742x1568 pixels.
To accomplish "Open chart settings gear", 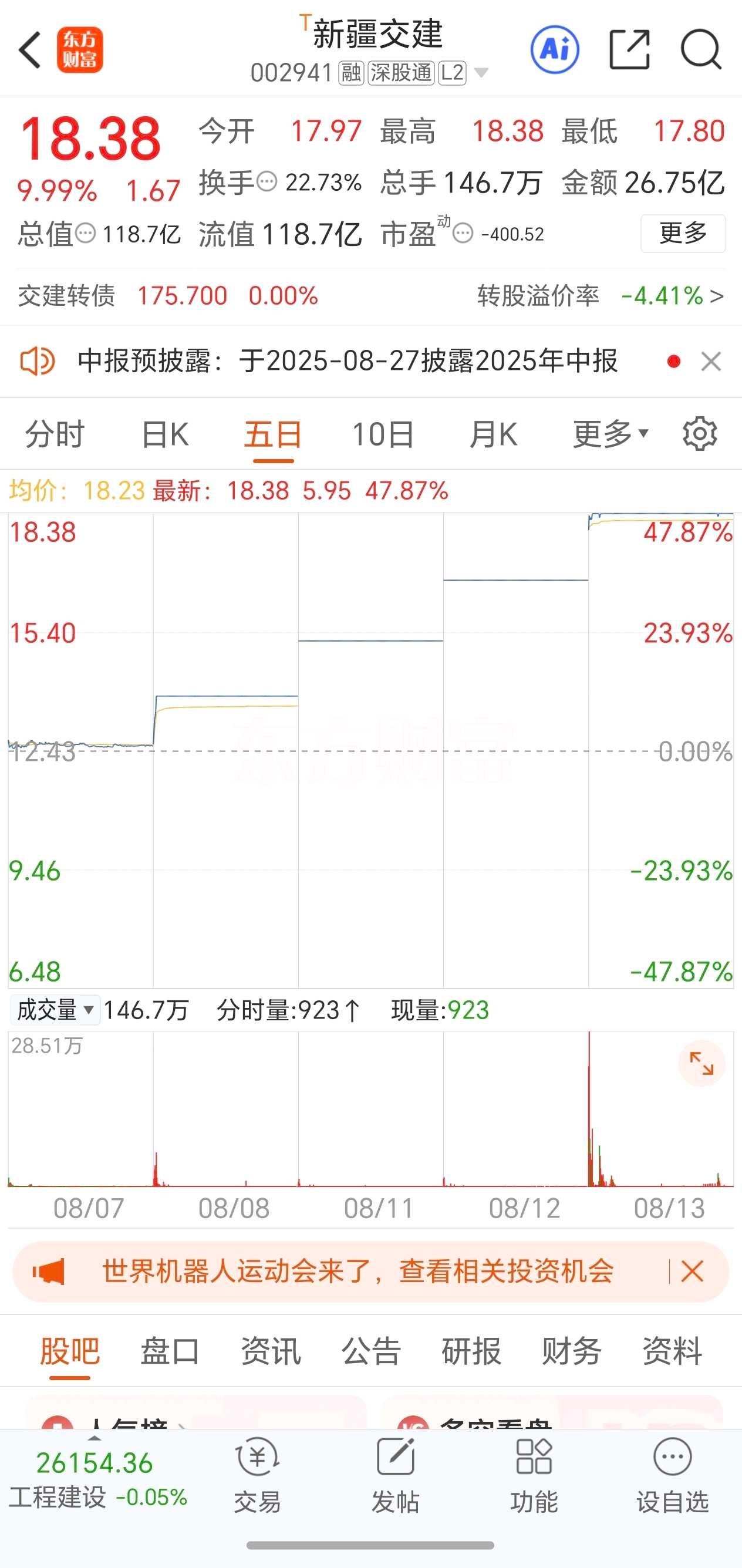I will point(700,434).
